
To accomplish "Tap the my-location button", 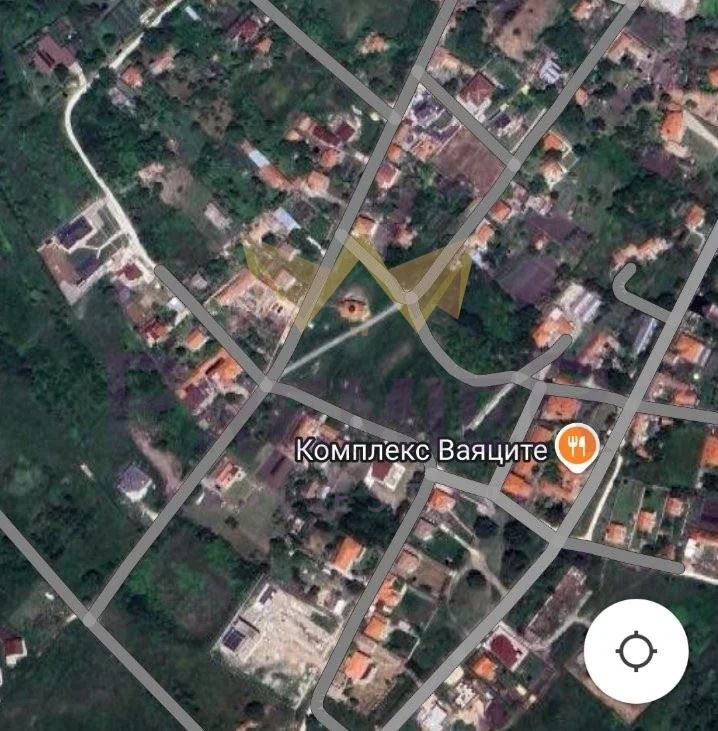I will pos(637,652).
